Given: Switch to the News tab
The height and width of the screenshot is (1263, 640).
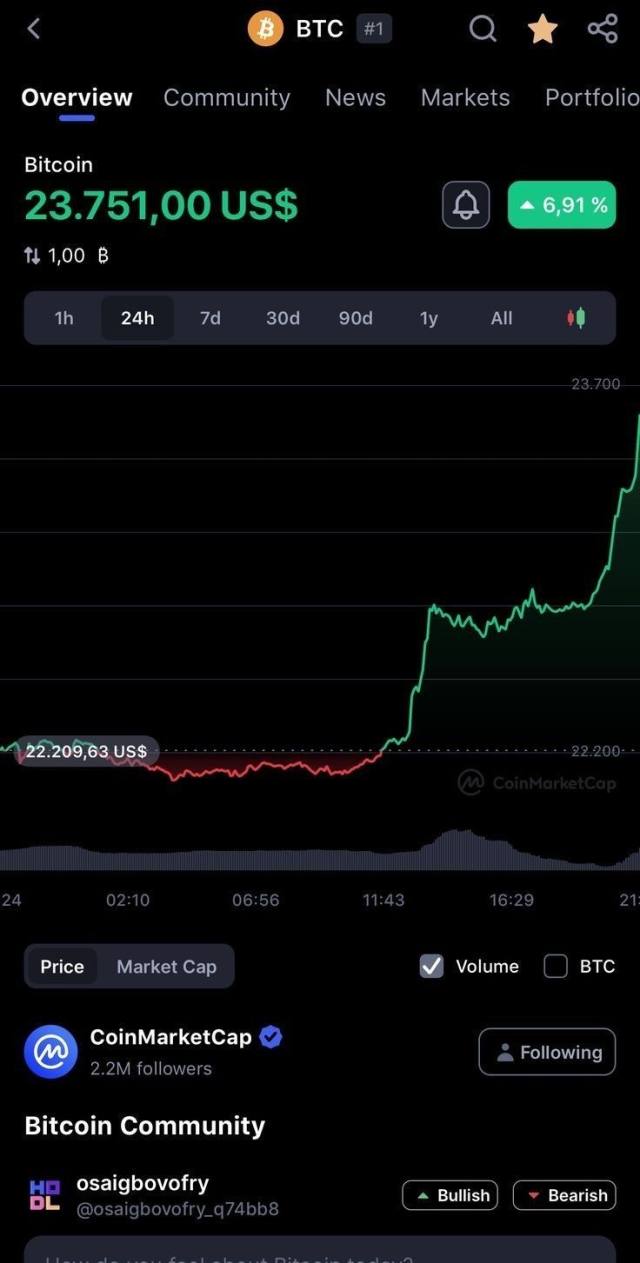Looking at the screenshot, I should [355, 98].
